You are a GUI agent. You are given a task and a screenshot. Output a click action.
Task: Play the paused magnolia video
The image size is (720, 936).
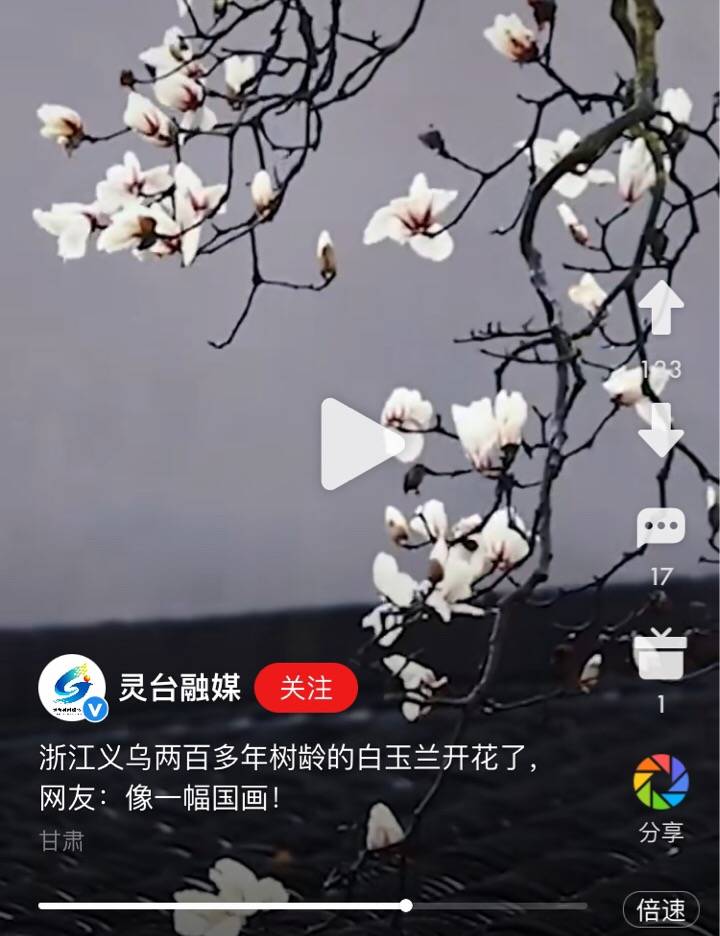click(x=360, y=444)
